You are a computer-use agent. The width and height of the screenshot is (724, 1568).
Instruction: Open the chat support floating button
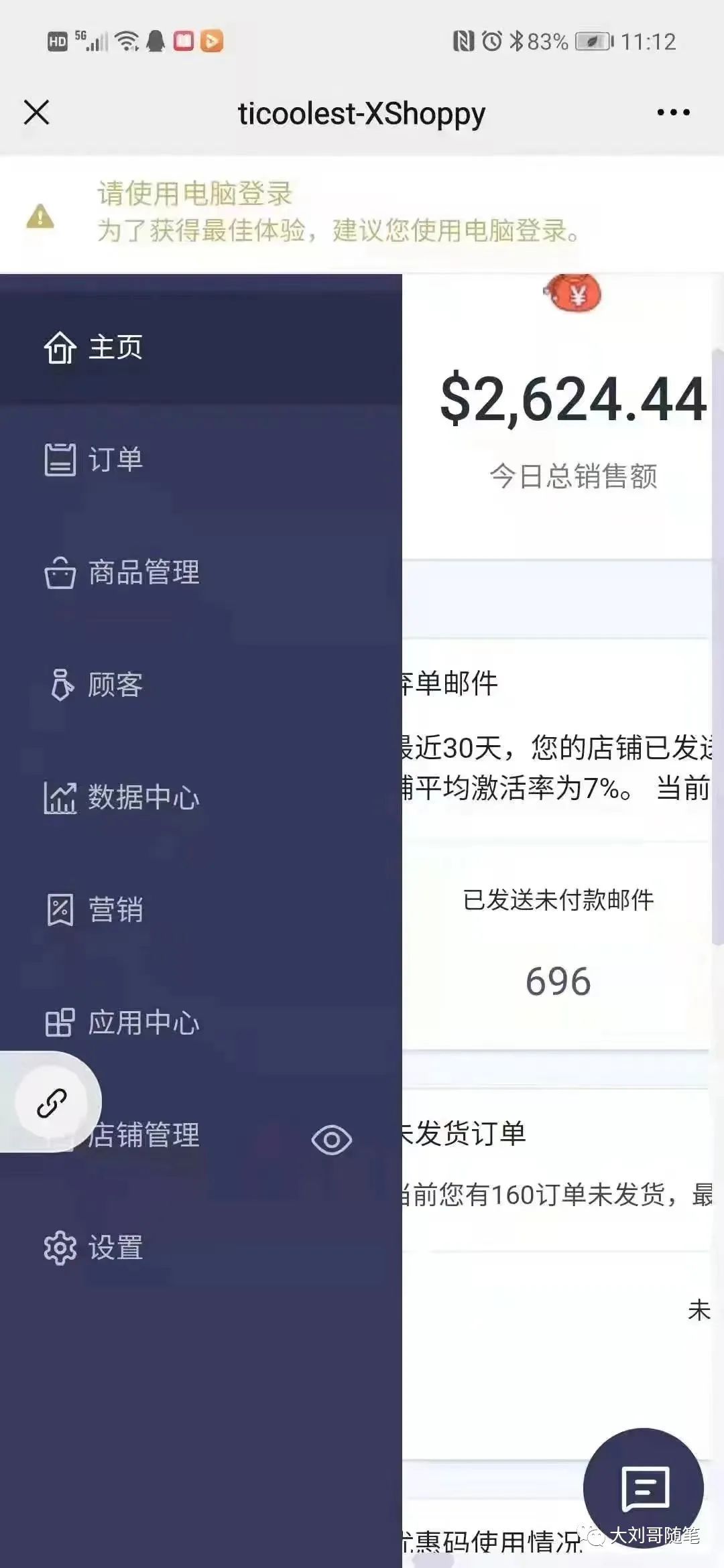click(643, 1488)
